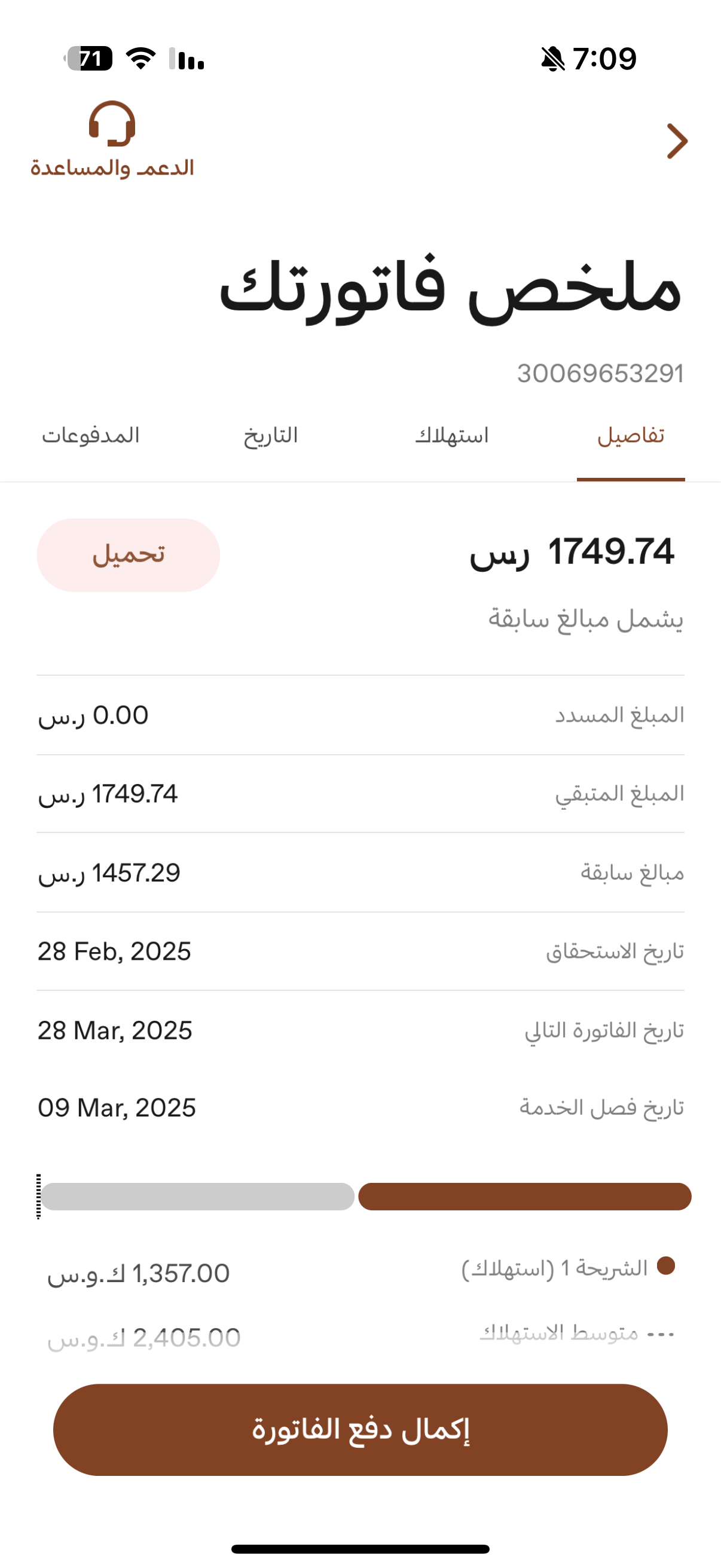The width and height of the screenshot is (721, 1568).
Task: Go back using the arrow at top
Action: pos(677,141)
